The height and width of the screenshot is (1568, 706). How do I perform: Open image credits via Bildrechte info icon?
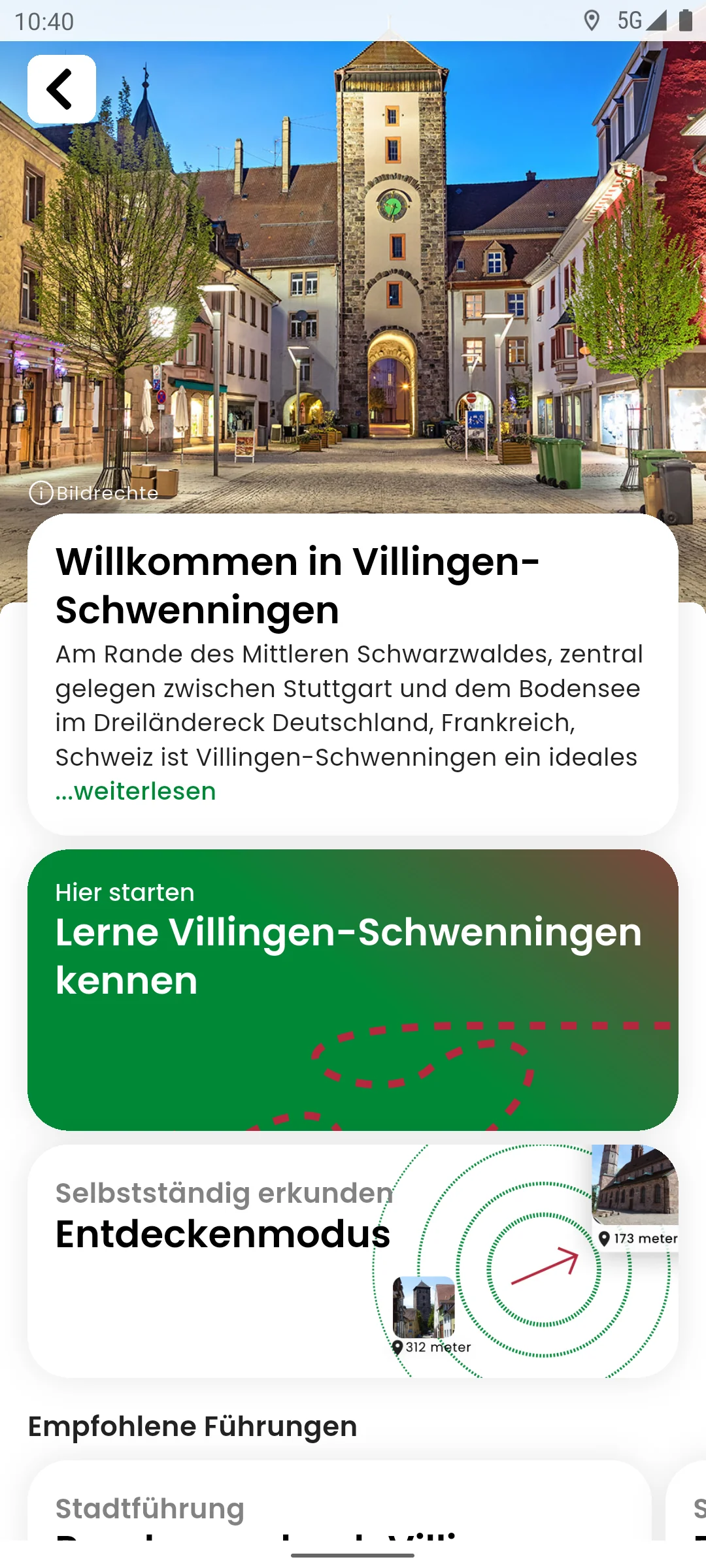tap(42, 493)
